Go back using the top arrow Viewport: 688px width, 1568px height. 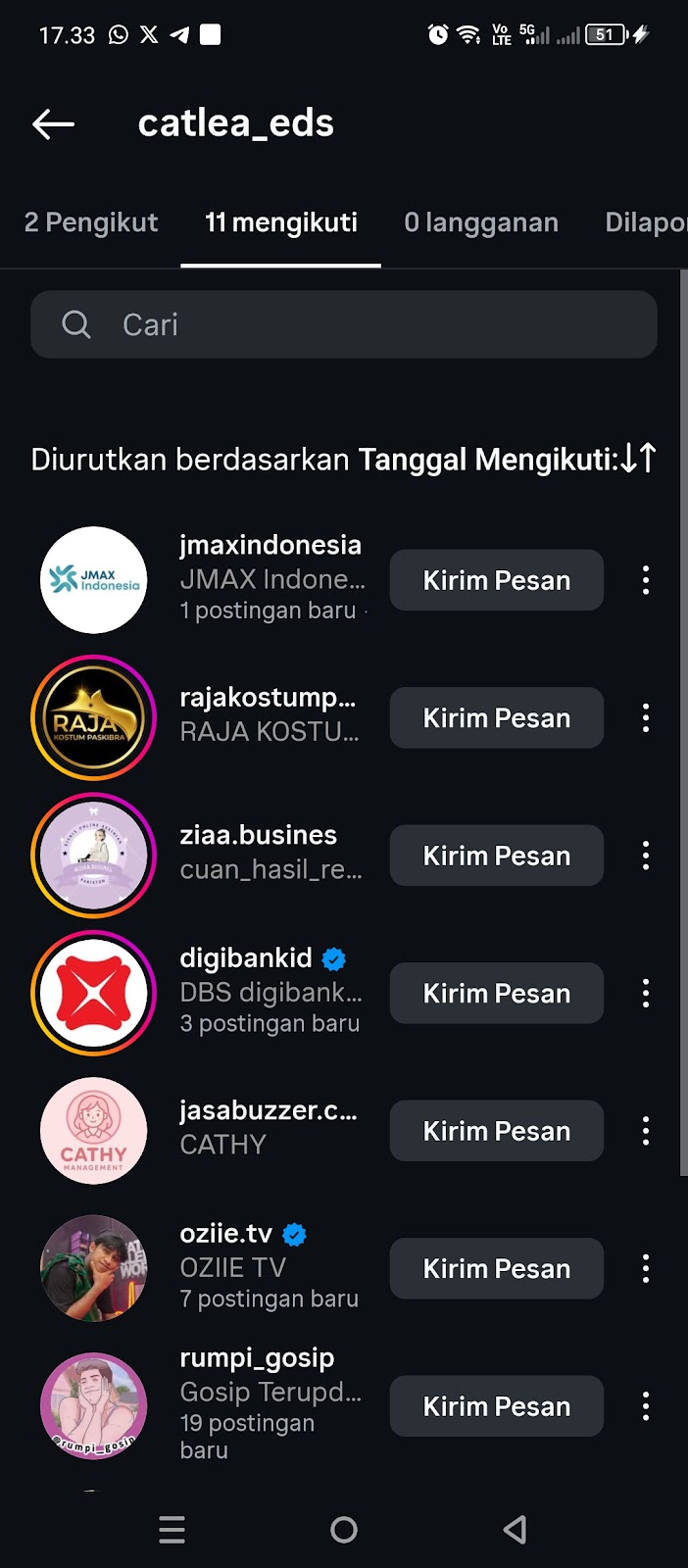(54, 123)
